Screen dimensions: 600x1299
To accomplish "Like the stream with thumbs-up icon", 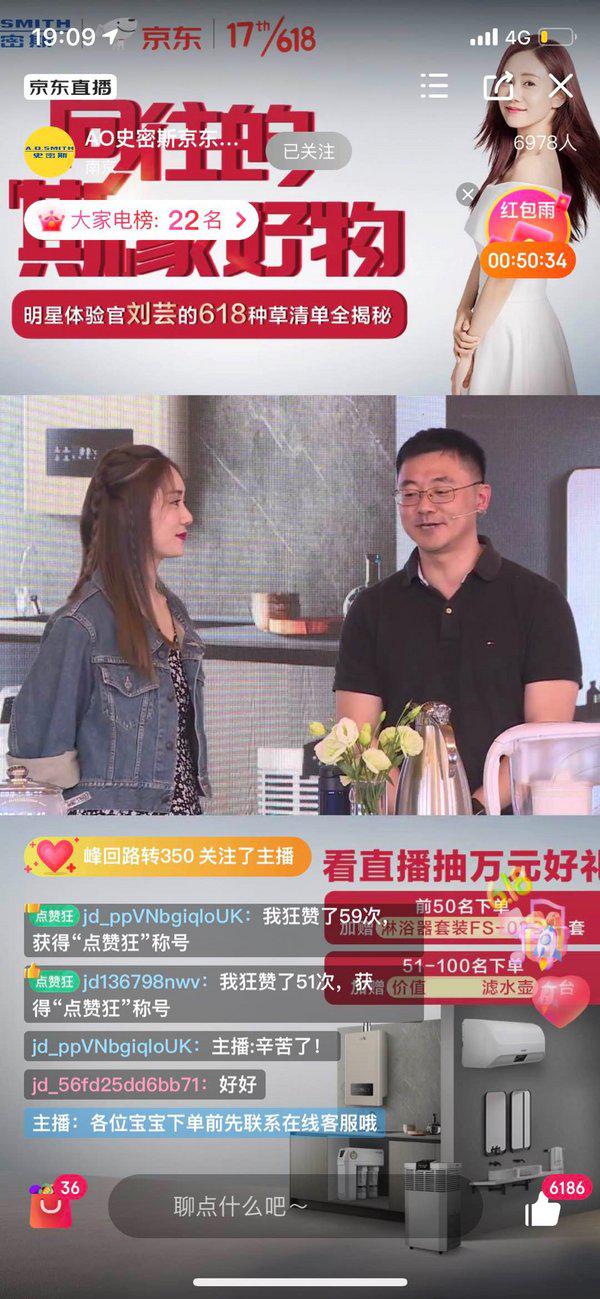I will 545,1208.
